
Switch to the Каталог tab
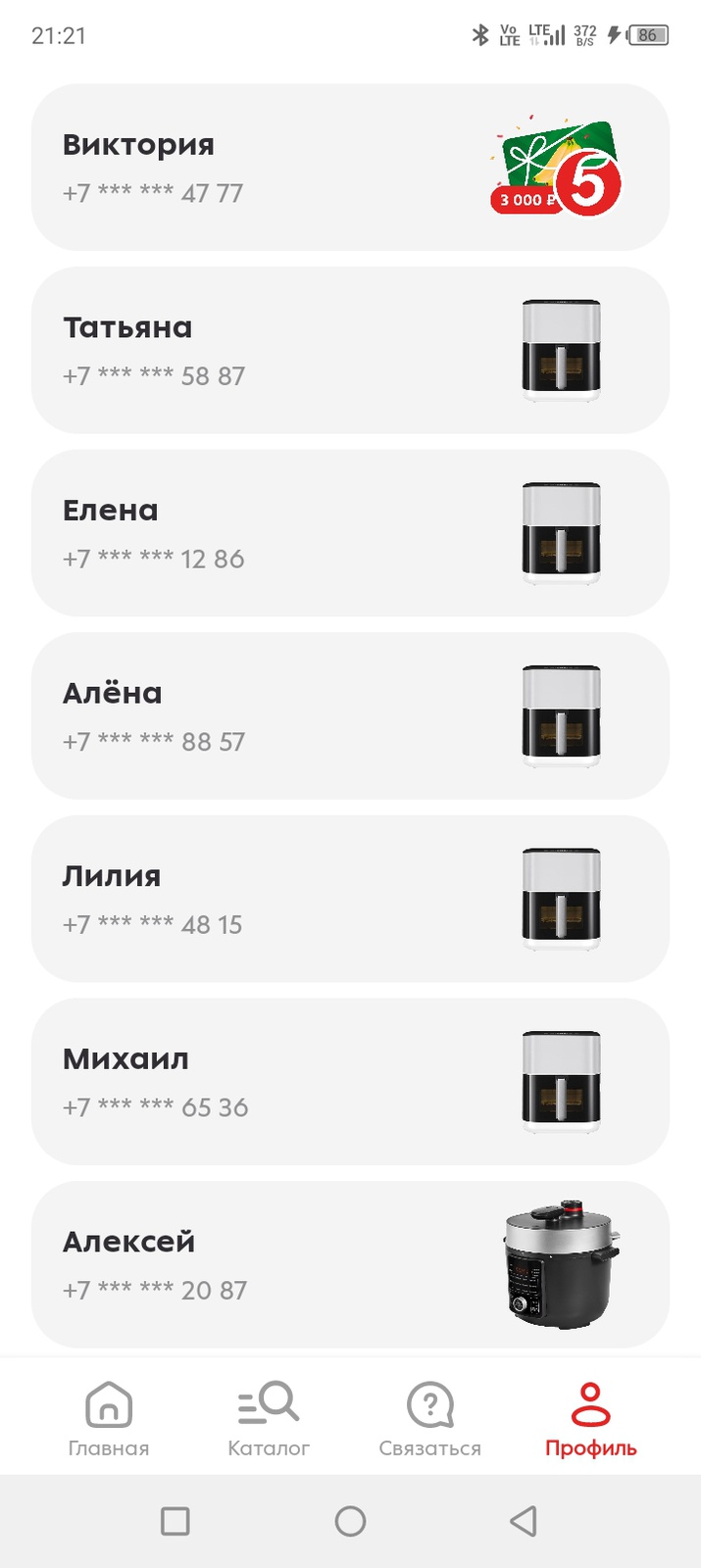(x=269, y=1418)
